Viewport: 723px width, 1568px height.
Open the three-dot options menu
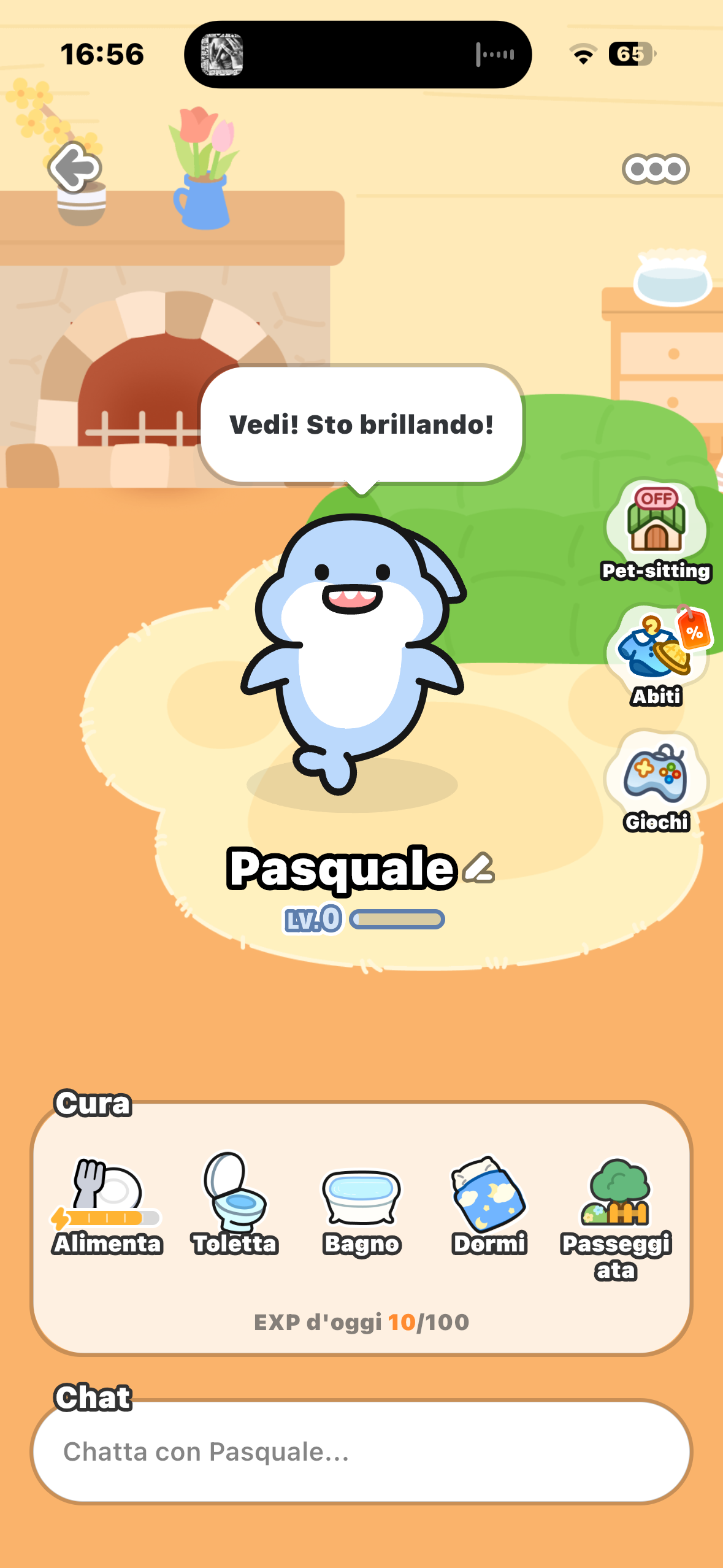(x=656, y=169)
